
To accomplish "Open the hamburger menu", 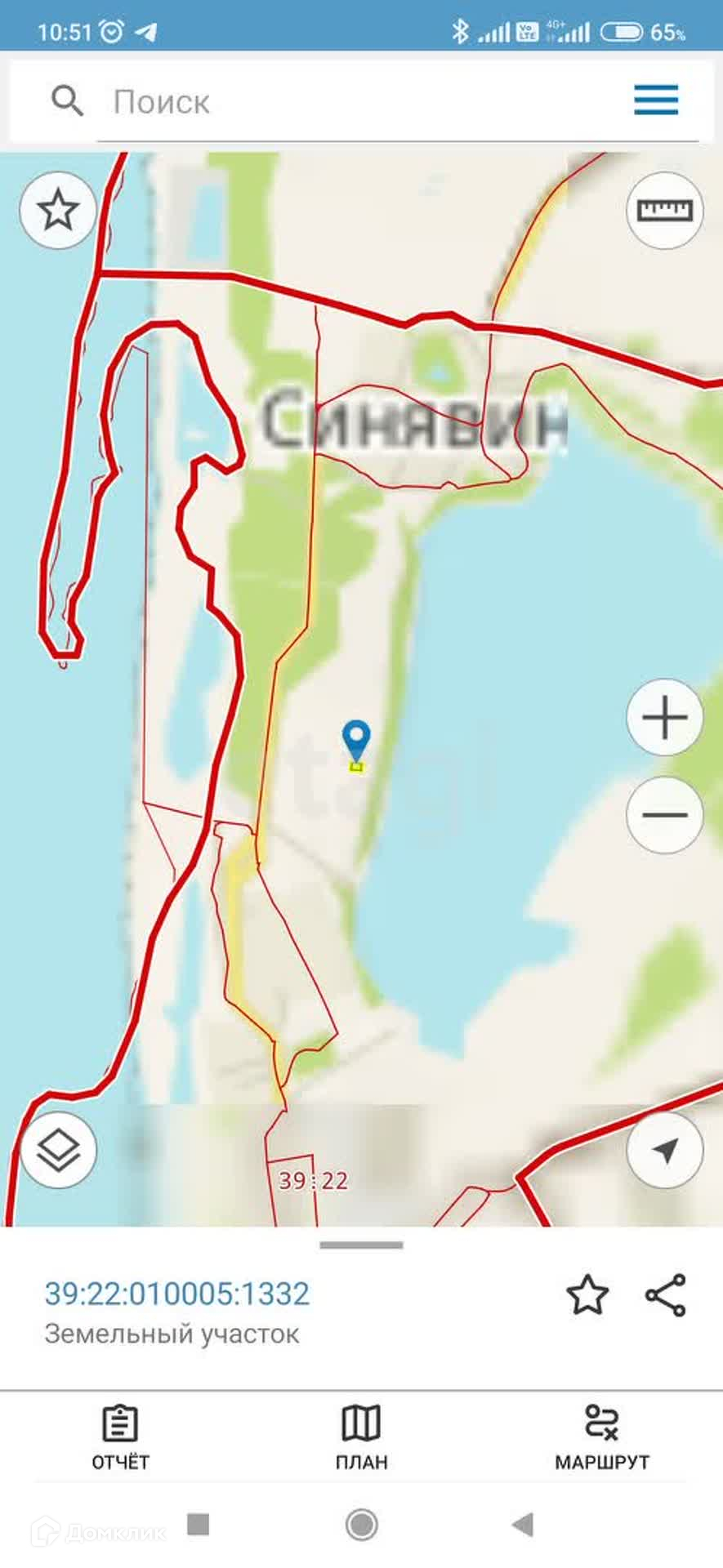I will (x=656, y=100).
